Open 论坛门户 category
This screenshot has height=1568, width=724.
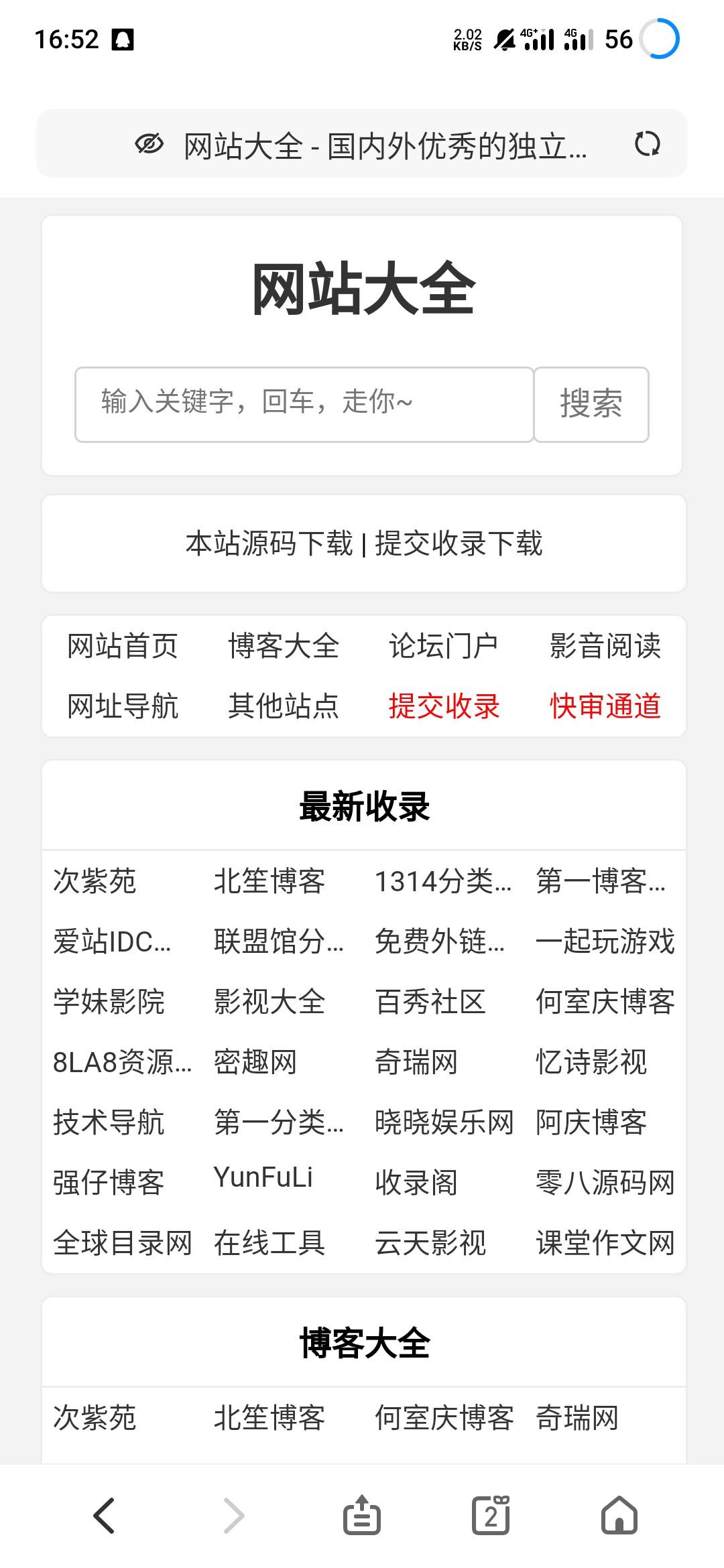(444, 645)
